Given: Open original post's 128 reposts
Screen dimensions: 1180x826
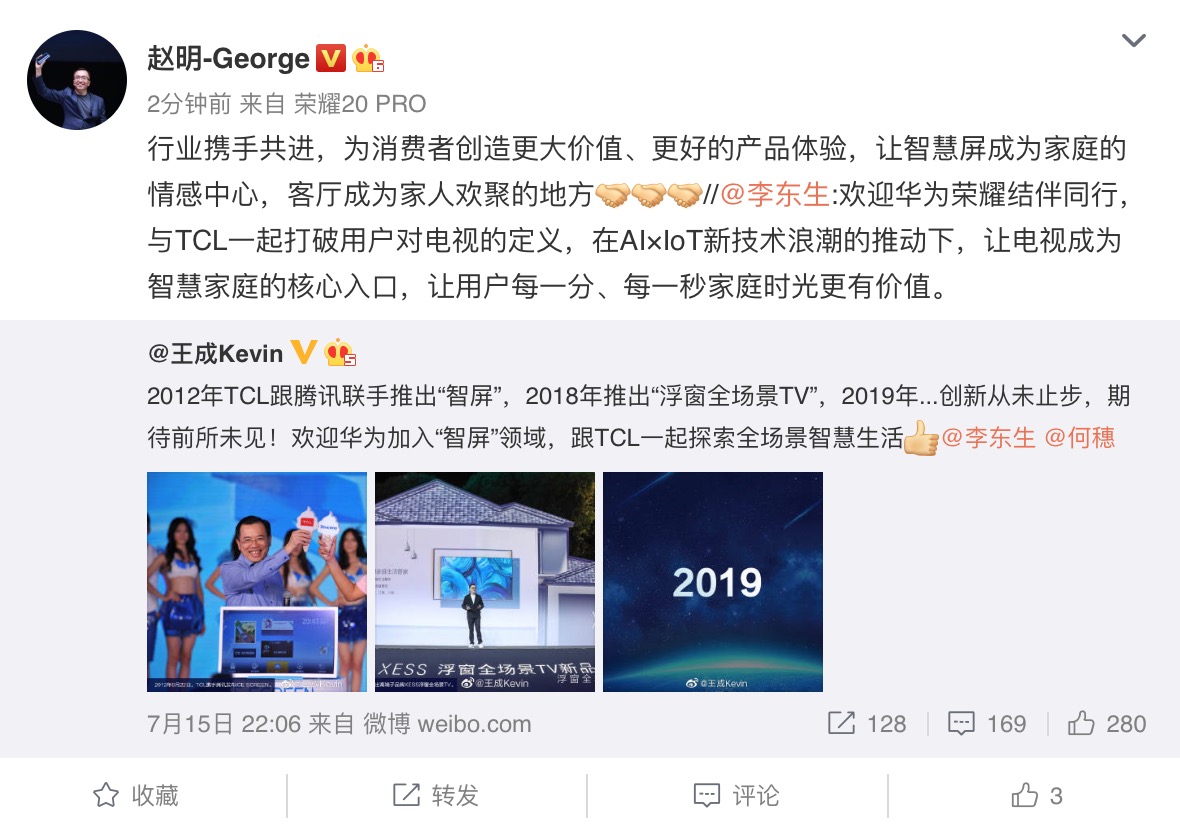Looking at the screenshot, I should [867, 724].
